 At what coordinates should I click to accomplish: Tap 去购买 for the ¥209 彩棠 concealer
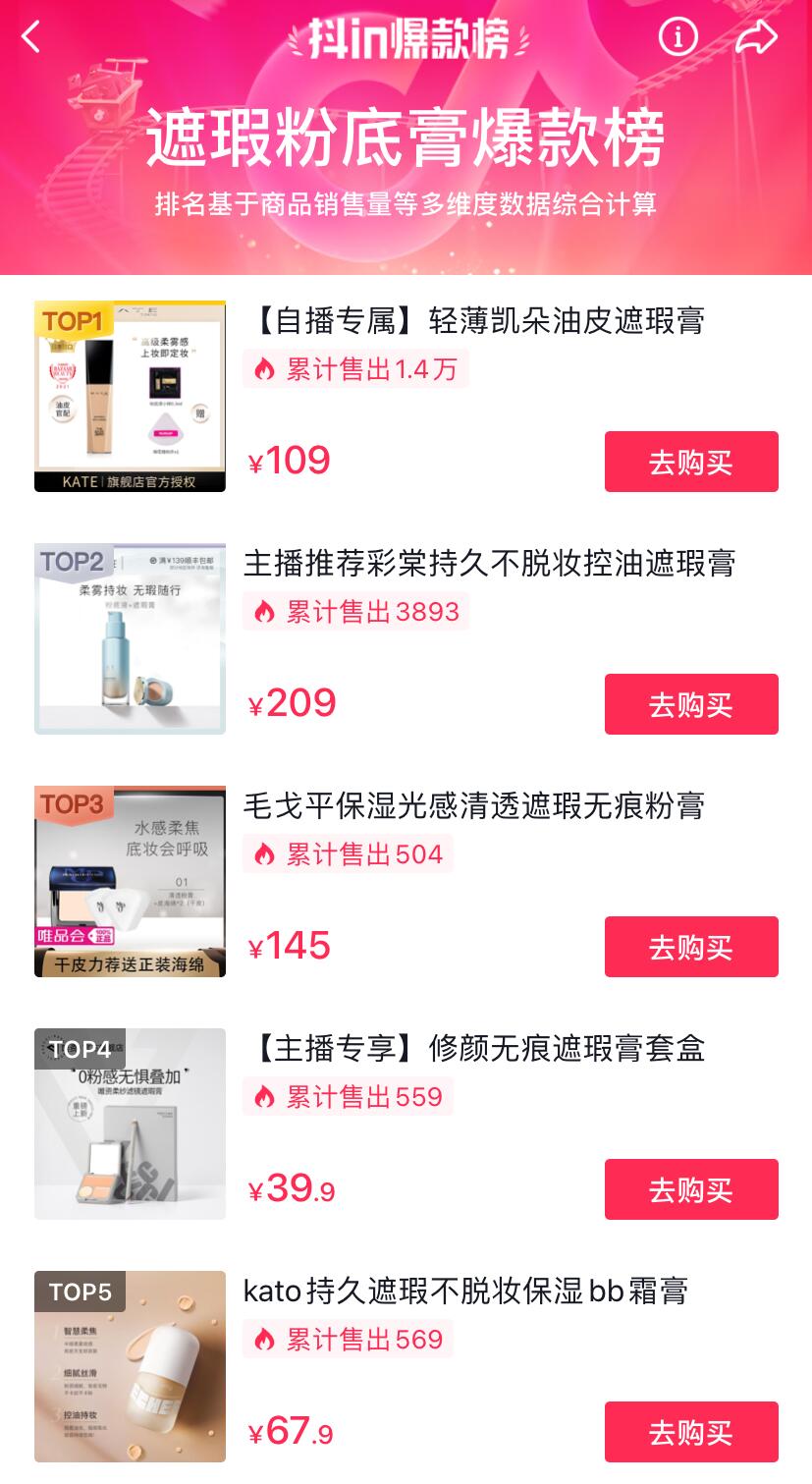(691, 704)
